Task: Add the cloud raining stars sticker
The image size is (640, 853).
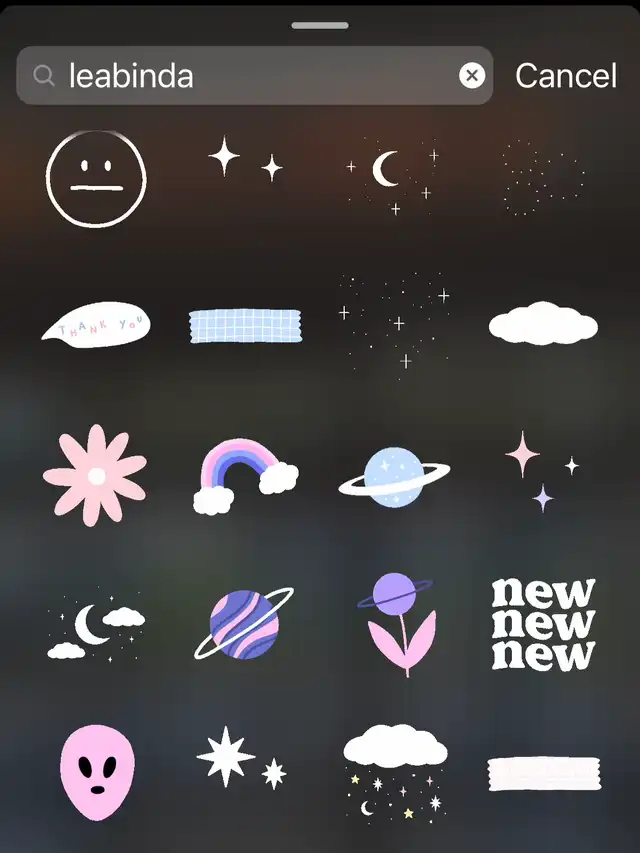Action: coord(395,768)
